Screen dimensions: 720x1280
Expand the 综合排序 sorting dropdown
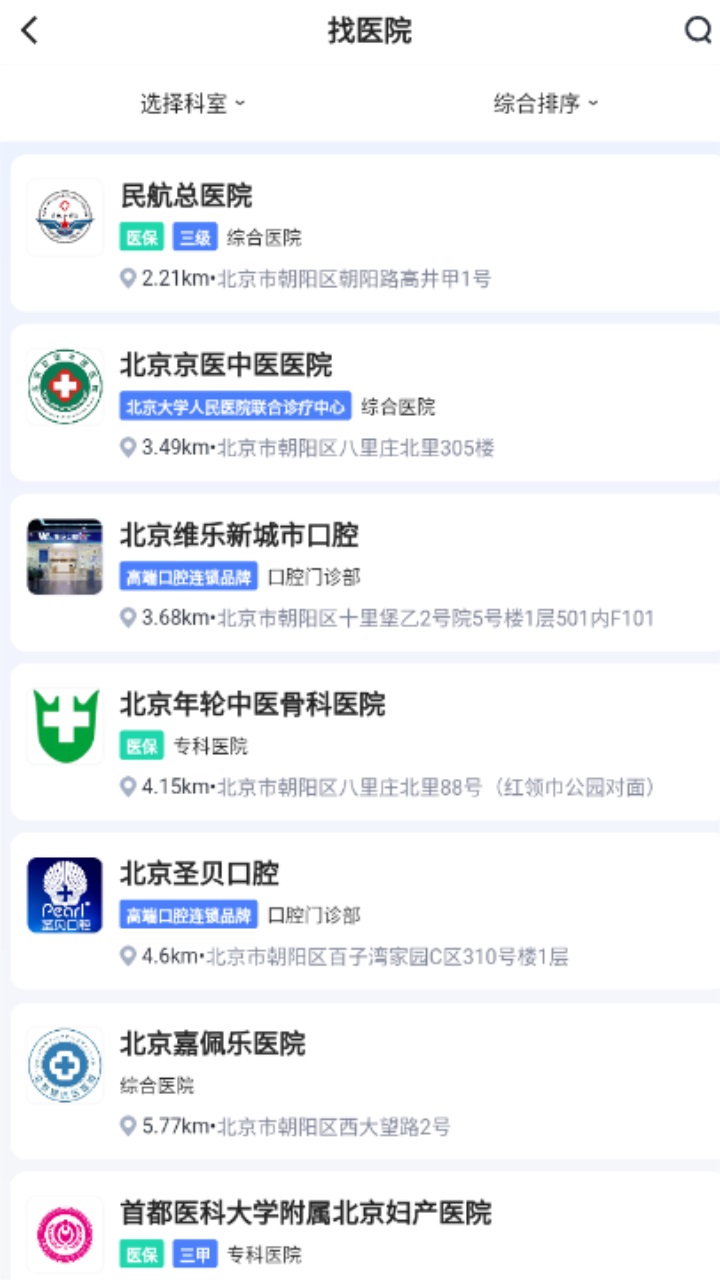click(x=545, y=103)
